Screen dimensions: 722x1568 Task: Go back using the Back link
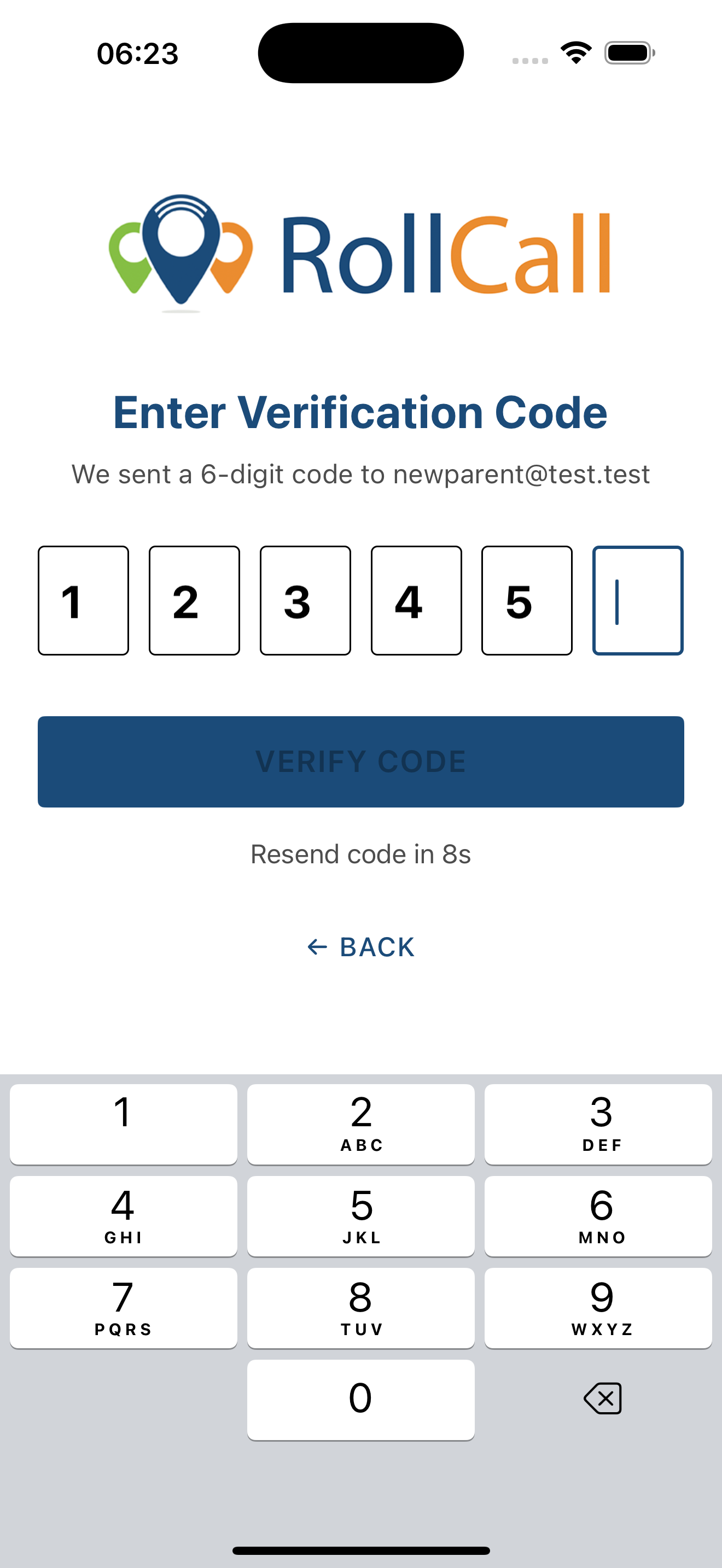tap(360, 946)
